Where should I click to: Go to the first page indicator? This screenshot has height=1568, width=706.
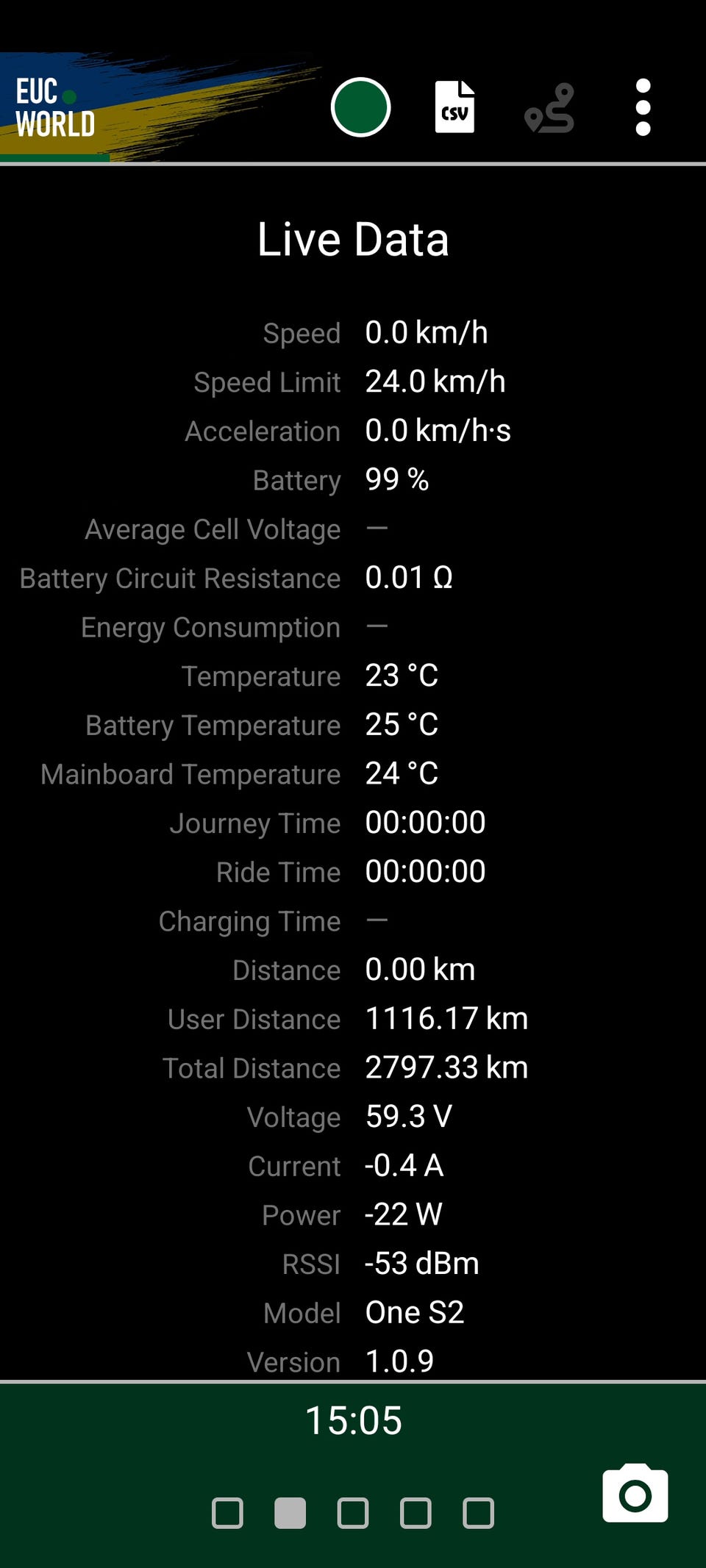click(x=227, y=1514)
